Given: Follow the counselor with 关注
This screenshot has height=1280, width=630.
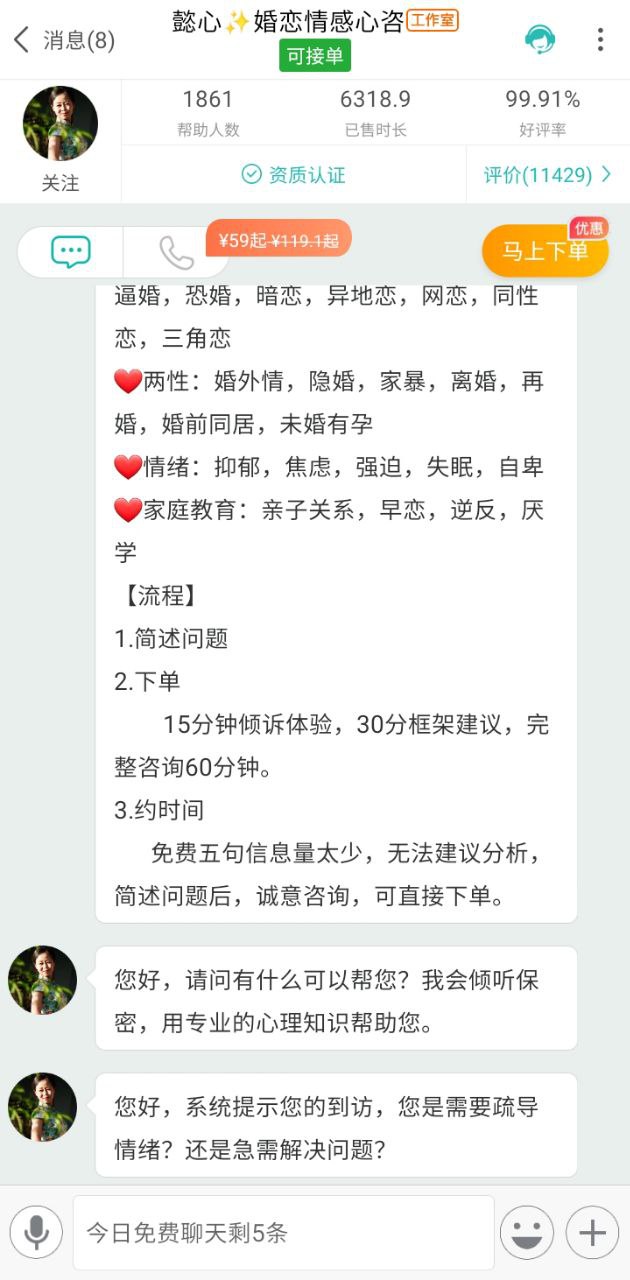Looking at the screenshot, I should (x=61, y=183).
